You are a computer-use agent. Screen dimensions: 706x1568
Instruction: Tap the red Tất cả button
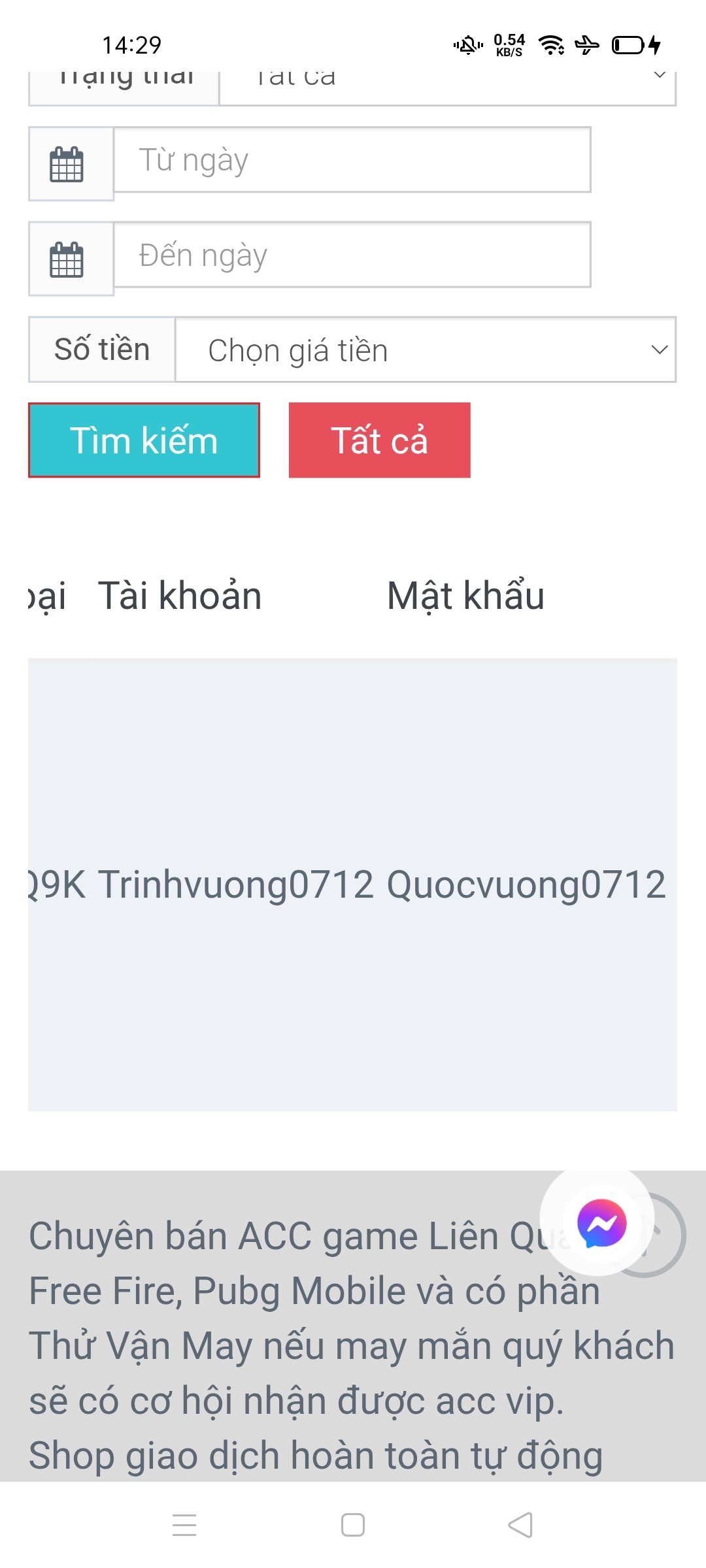(379, 440)
